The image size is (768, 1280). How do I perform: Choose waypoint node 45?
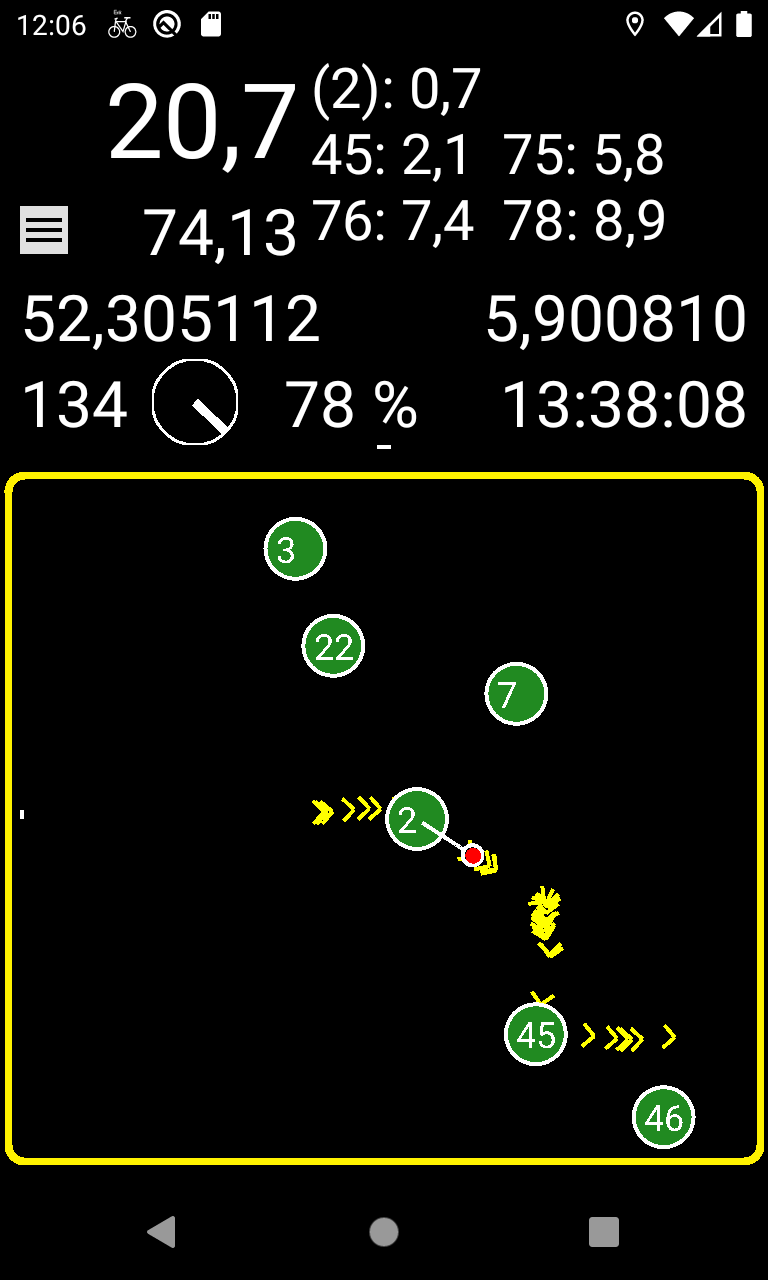click(536, 1034)
